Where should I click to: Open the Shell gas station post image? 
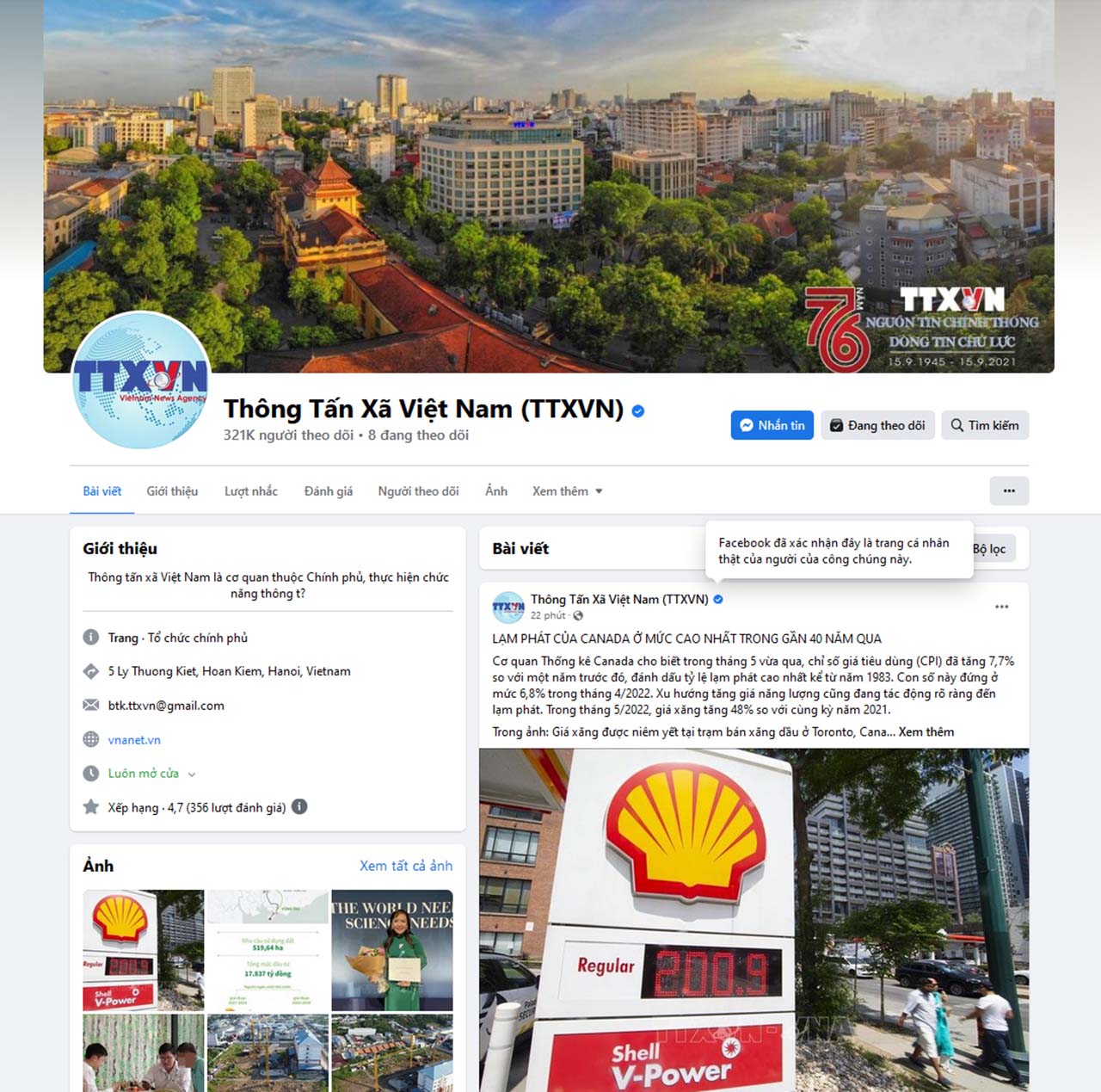753,920
